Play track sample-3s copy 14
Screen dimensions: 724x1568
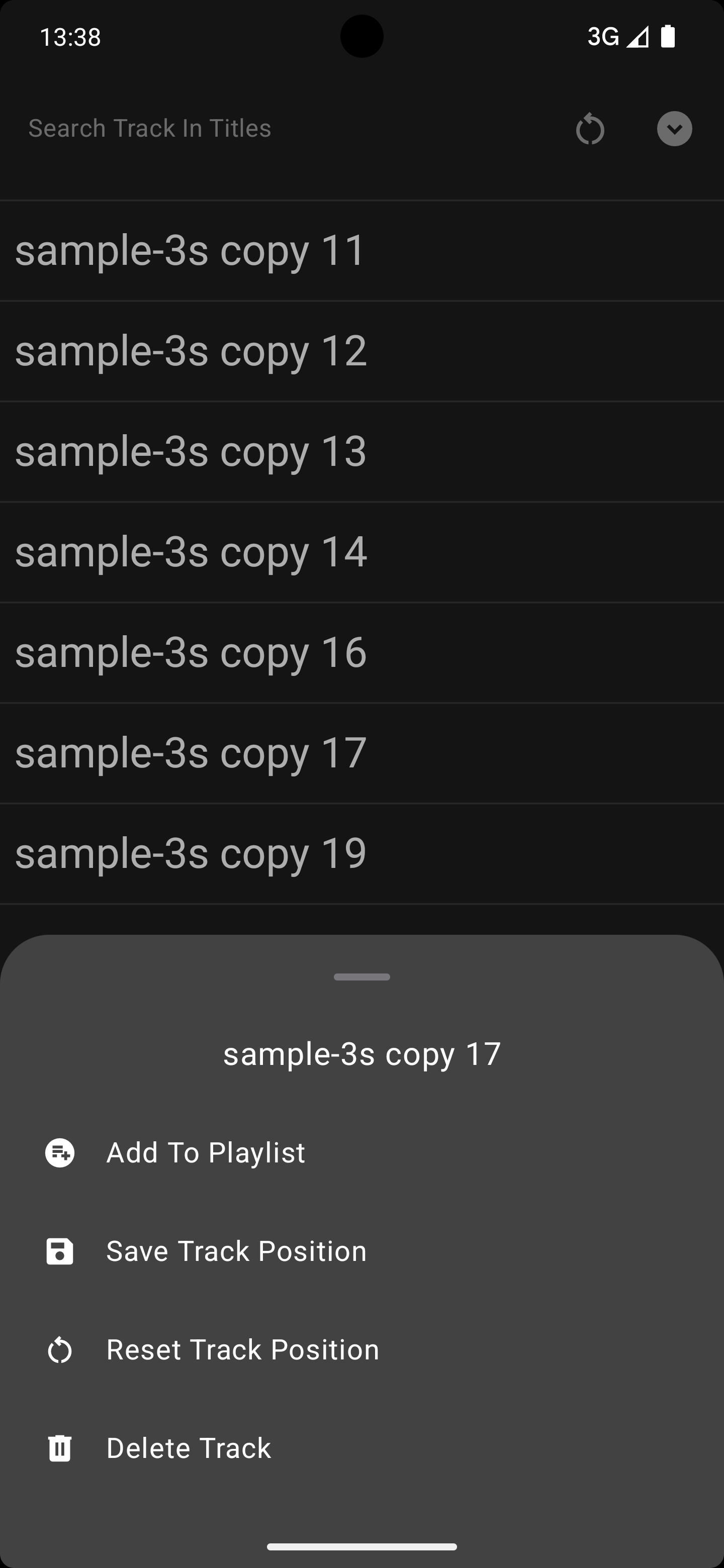(361, 552)
